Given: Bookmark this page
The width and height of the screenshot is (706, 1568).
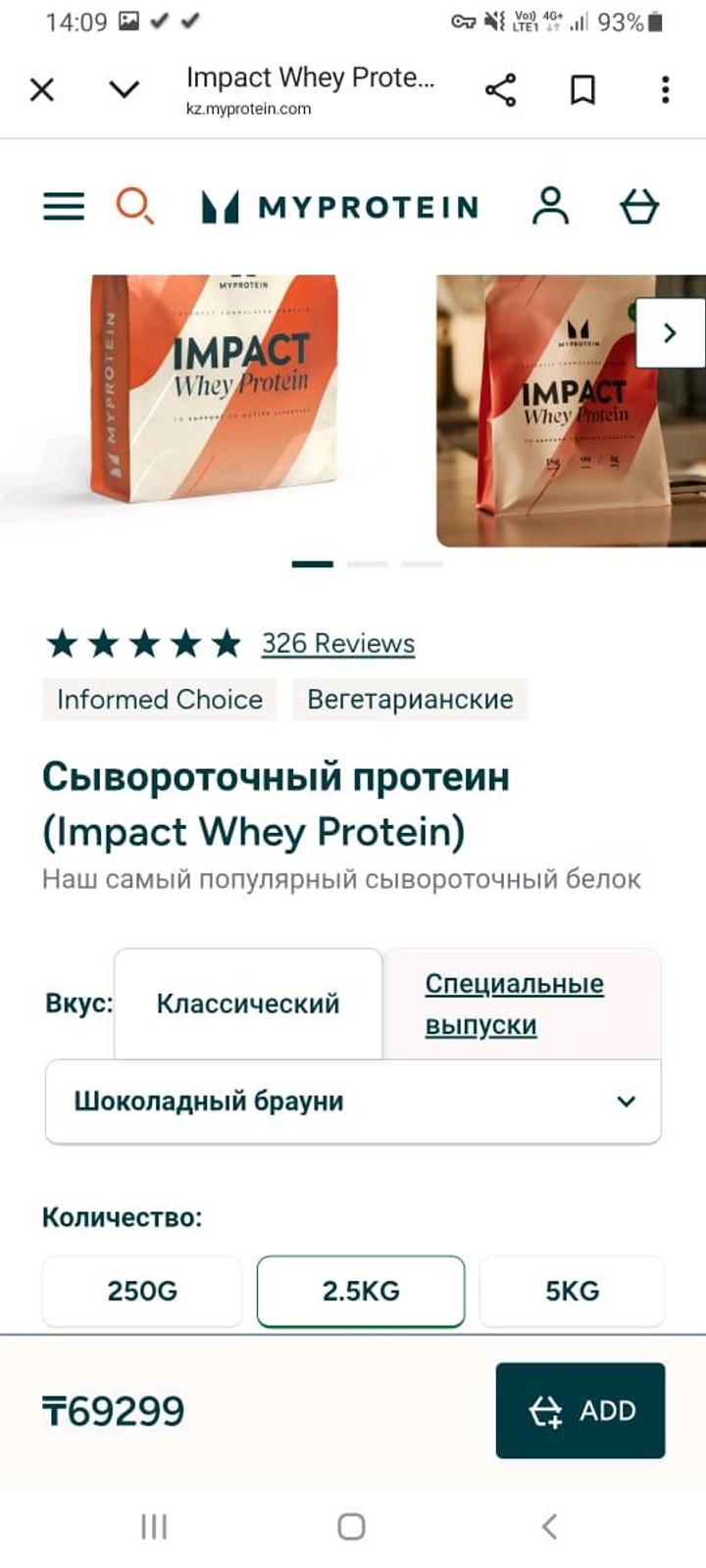Looking at the screenshot, I should pos(582,90).
